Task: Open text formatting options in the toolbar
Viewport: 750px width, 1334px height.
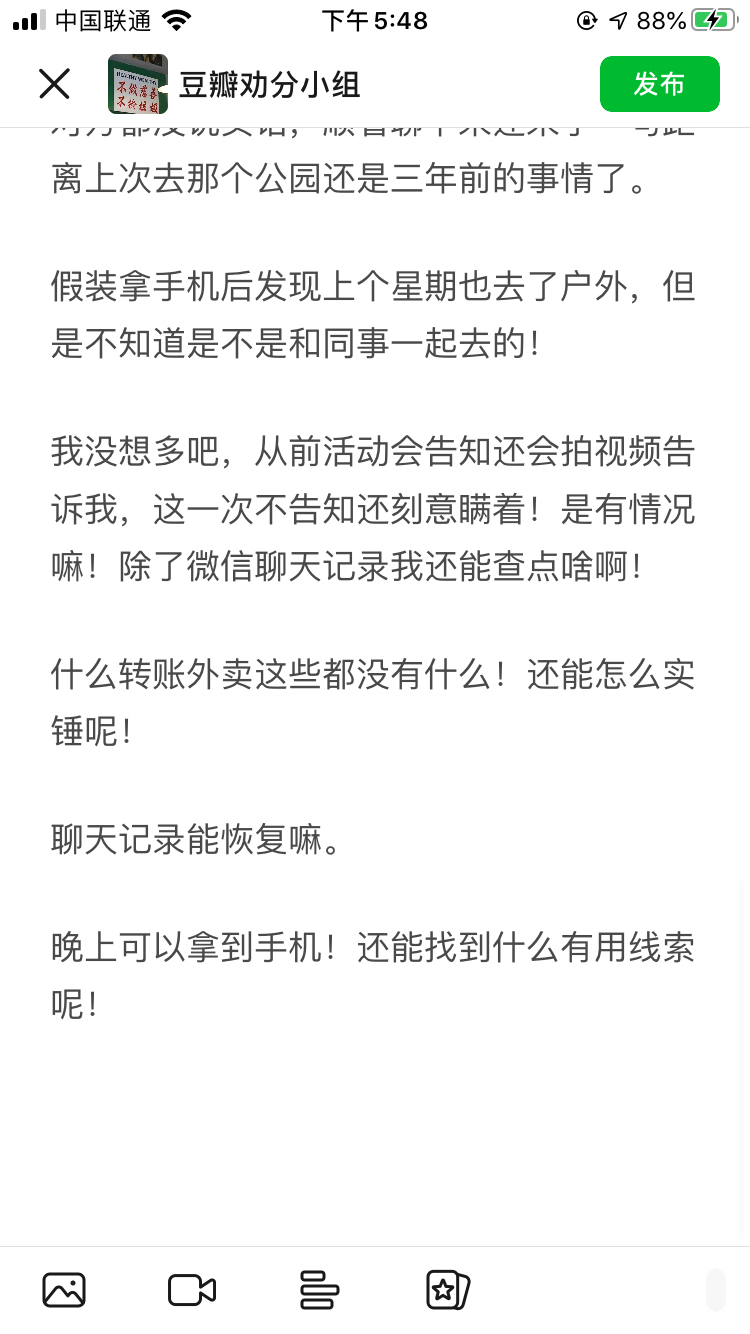Action: (x=320, y=1290)
